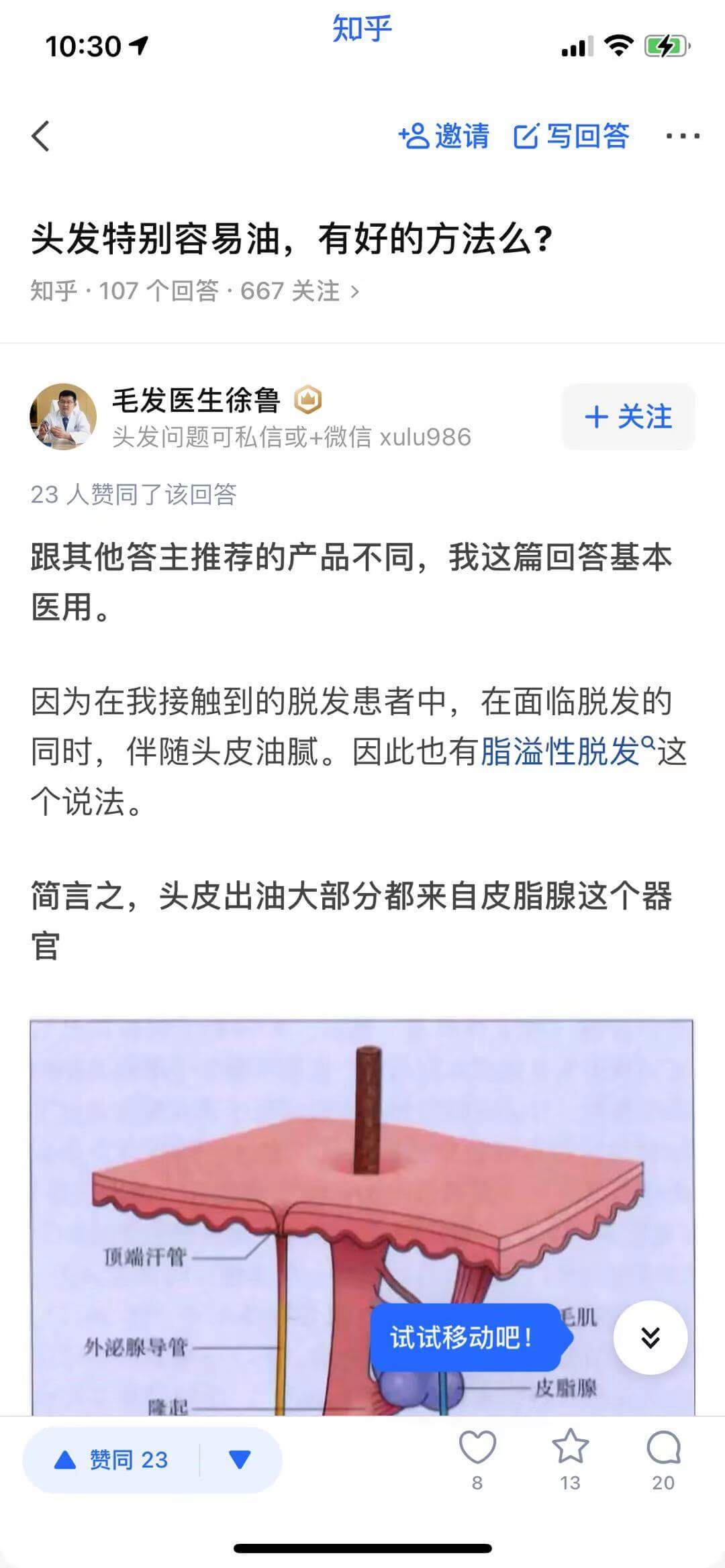Follow 毛发医生徐鲁 with the 关注 button

[628, 417]
